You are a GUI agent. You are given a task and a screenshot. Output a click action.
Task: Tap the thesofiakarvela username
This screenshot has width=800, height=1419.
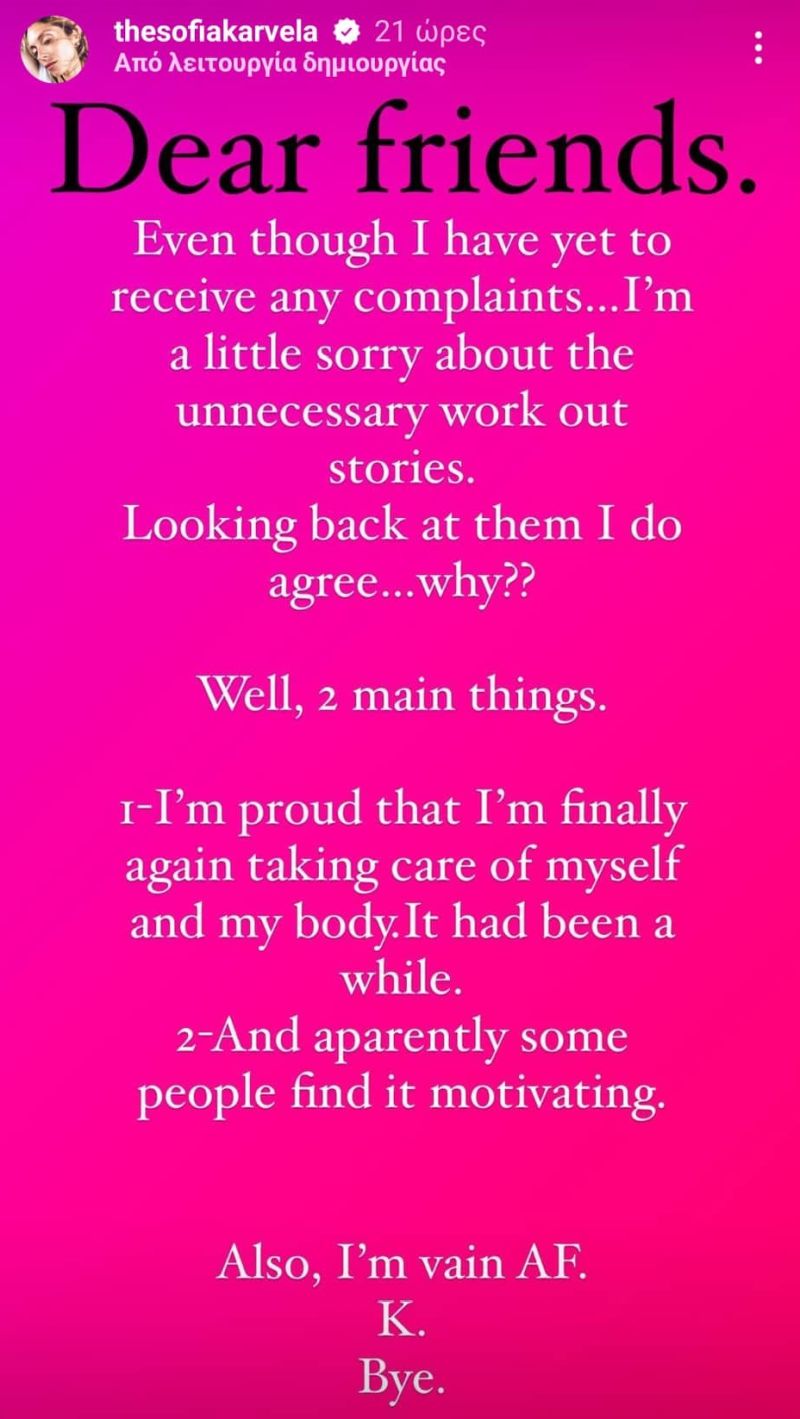click(216, 32)
